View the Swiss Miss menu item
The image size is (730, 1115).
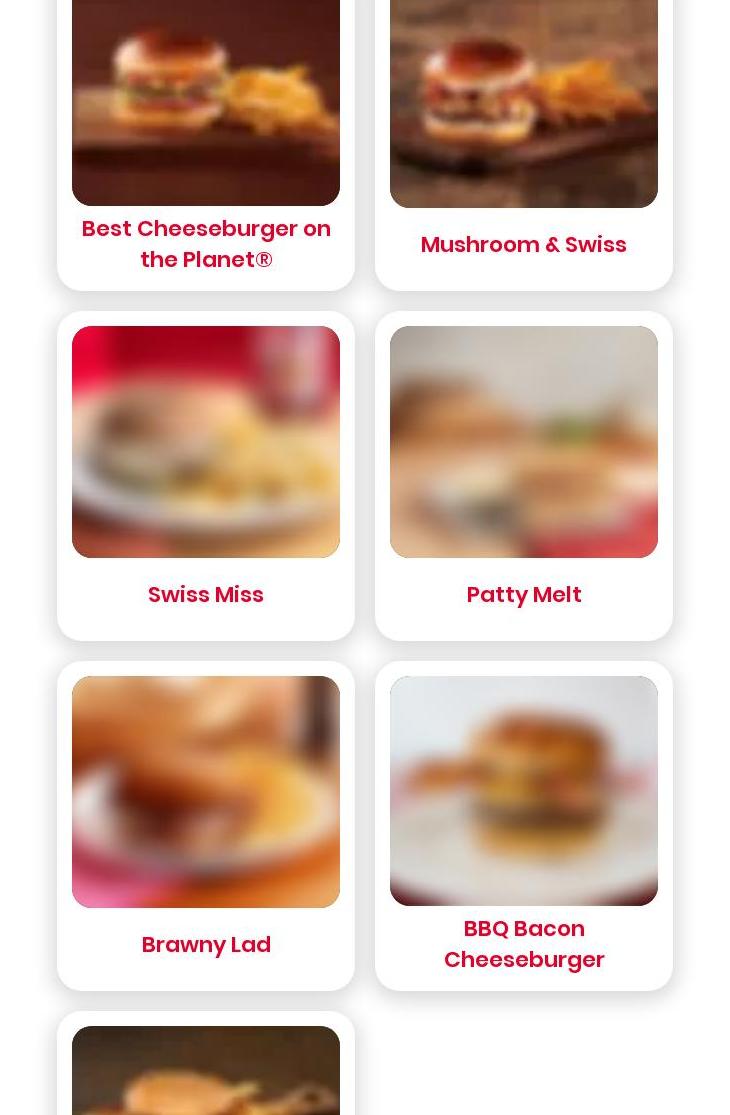point(206,594)
